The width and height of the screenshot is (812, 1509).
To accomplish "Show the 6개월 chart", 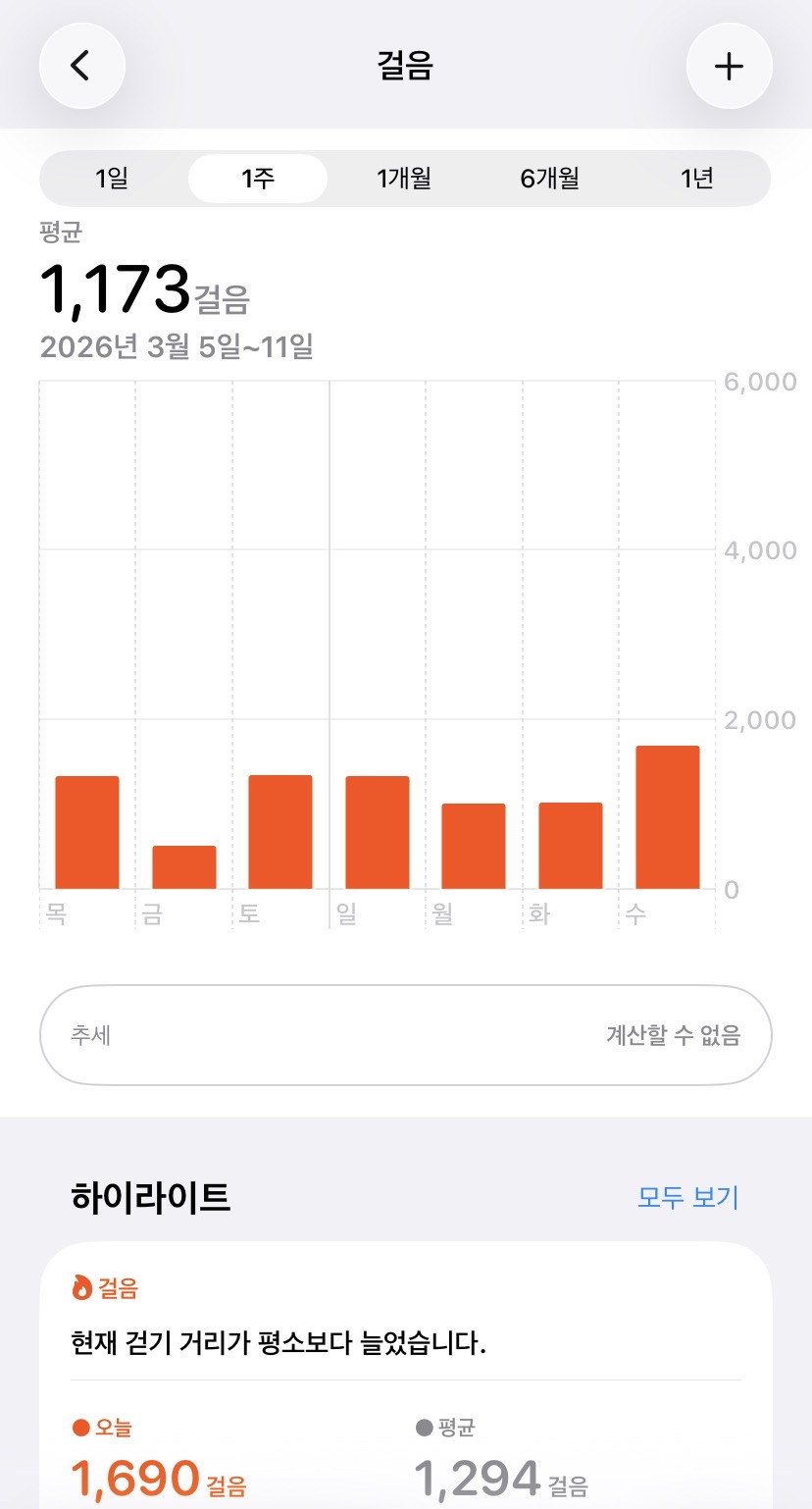I will point(550,179).
